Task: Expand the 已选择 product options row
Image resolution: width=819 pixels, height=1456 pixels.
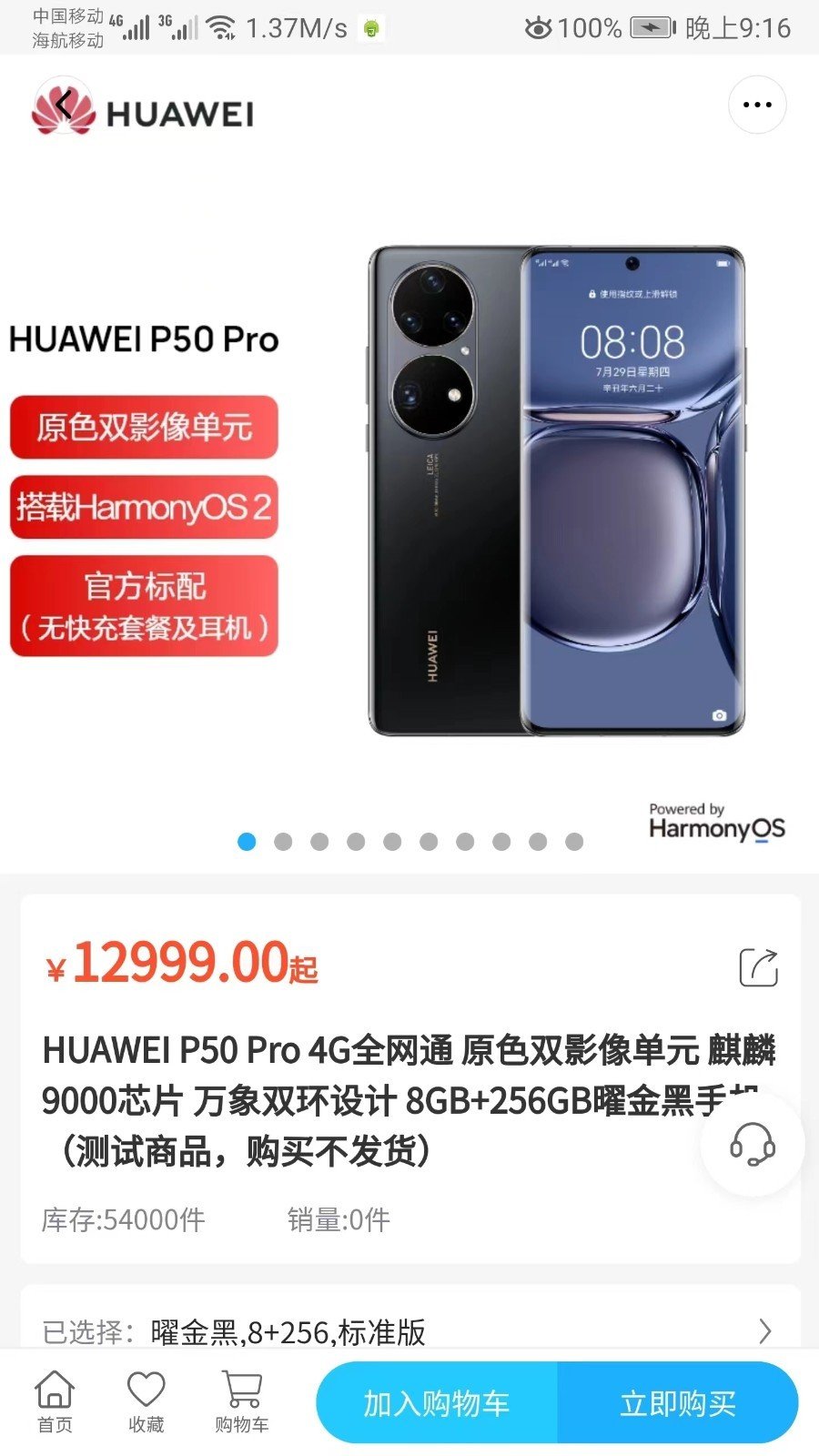Action: 409,1331
